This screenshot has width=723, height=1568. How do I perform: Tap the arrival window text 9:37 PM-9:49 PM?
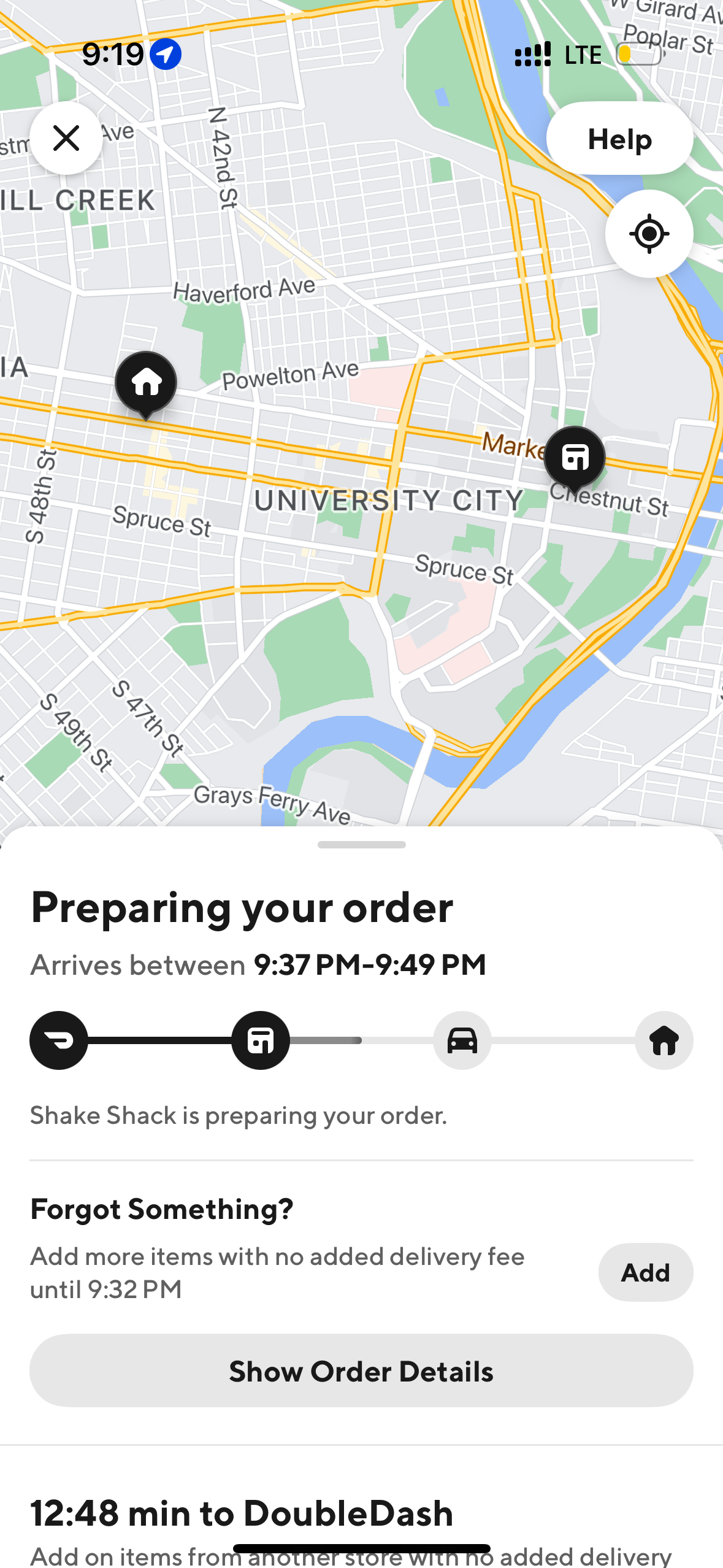point(369,964)
